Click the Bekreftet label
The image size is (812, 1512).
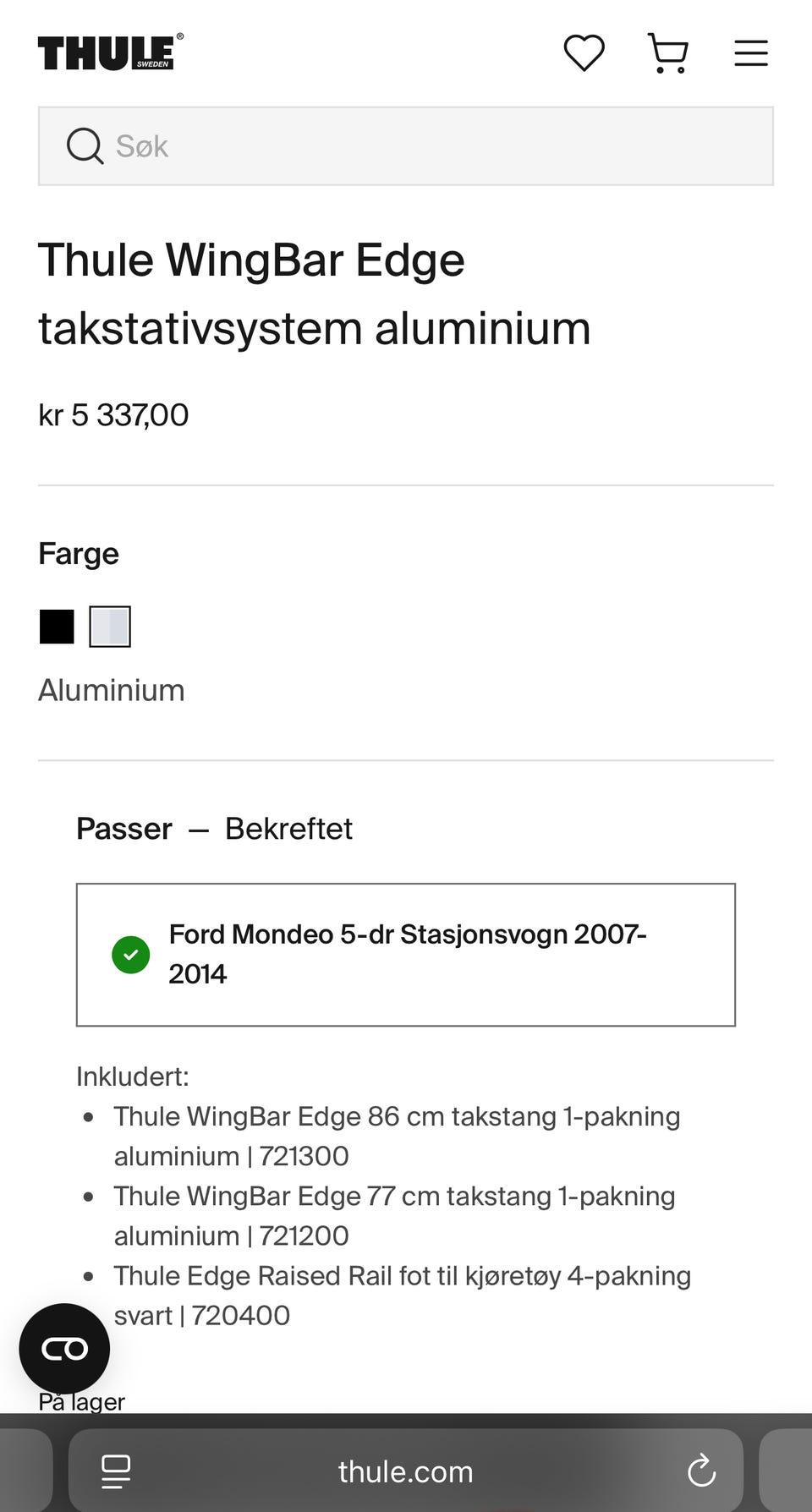coord(288,829)
